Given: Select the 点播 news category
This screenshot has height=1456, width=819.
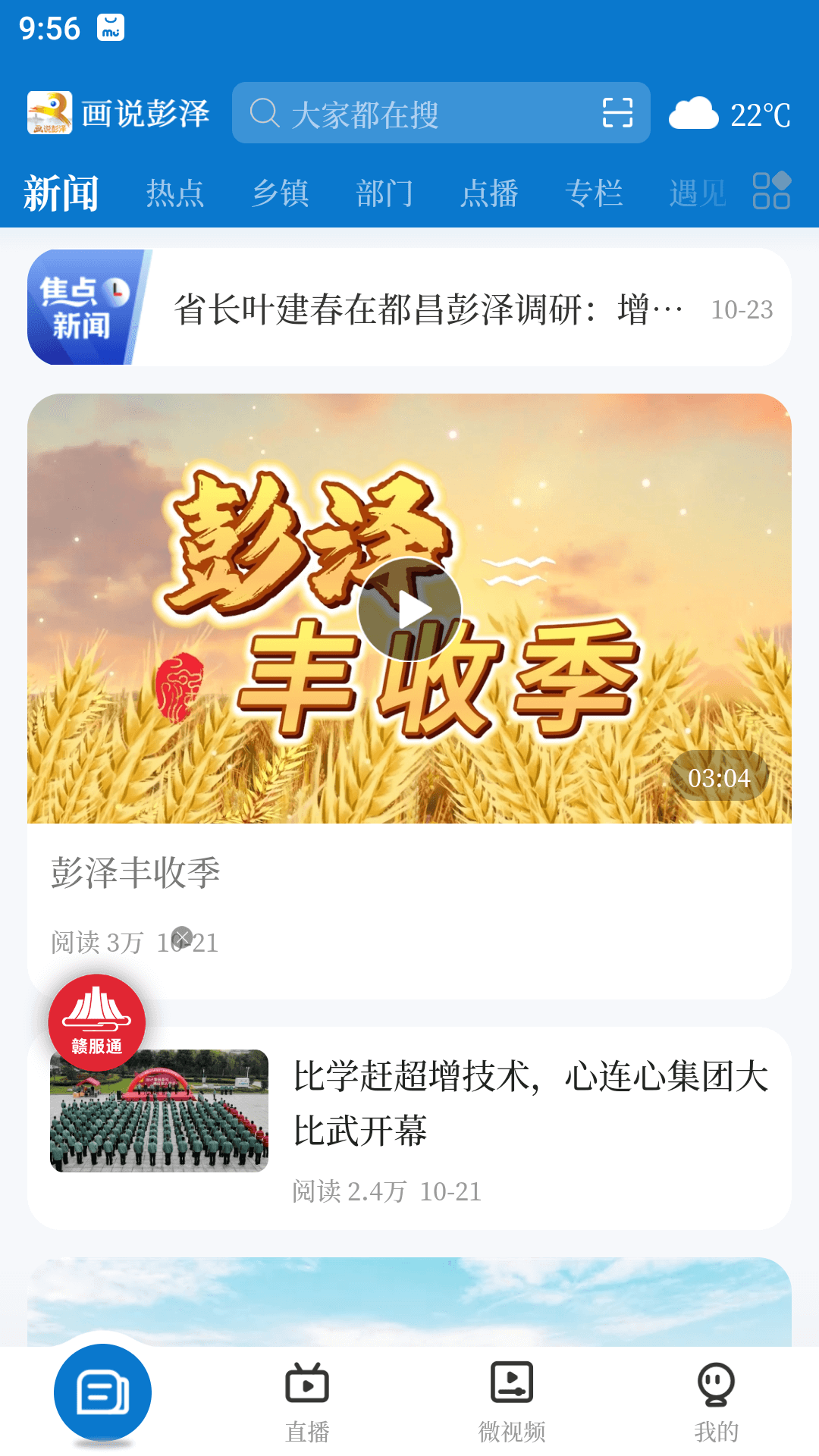Looking at the screenshot, I should 491,193.
